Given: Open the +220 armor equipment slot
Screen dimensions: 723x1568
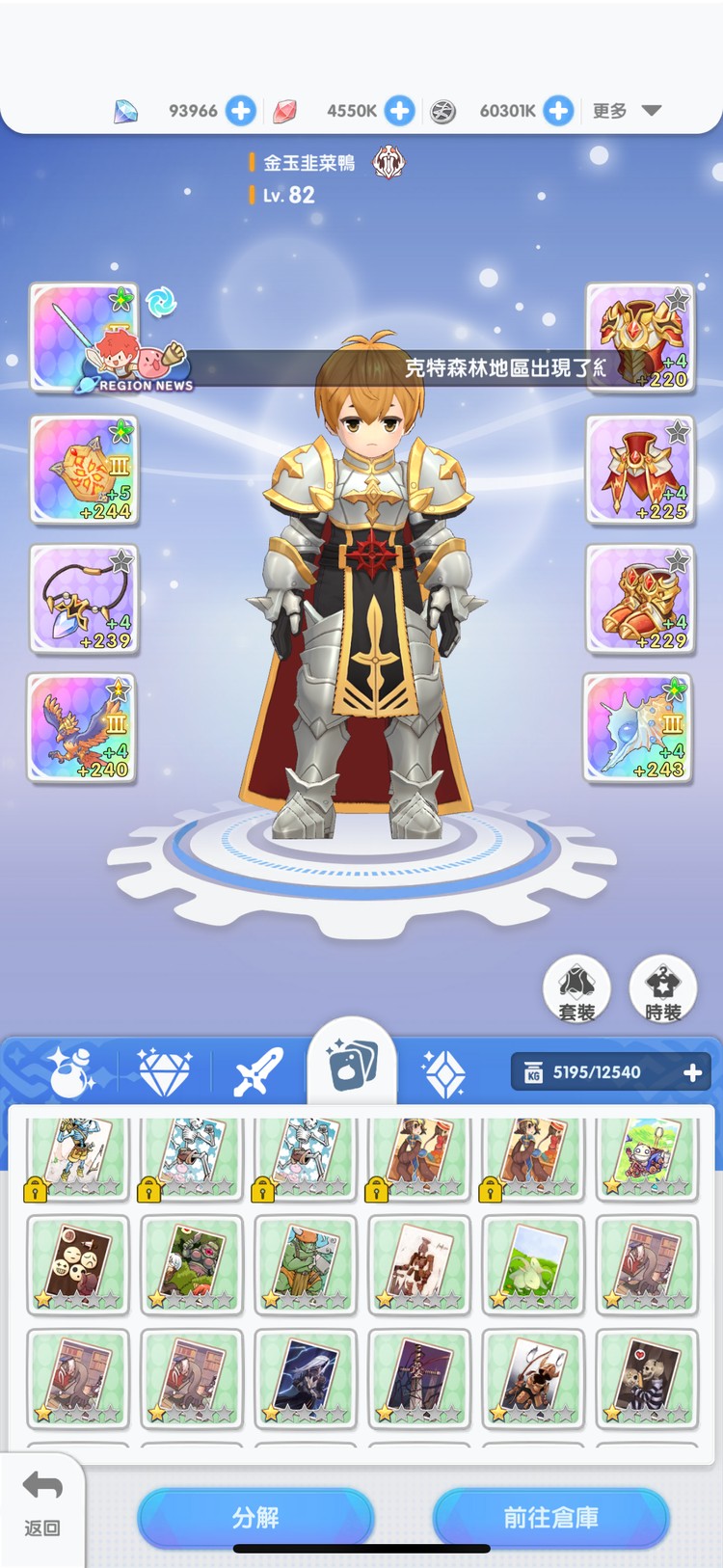Looking at the screenshot, I should pos(640,338).
